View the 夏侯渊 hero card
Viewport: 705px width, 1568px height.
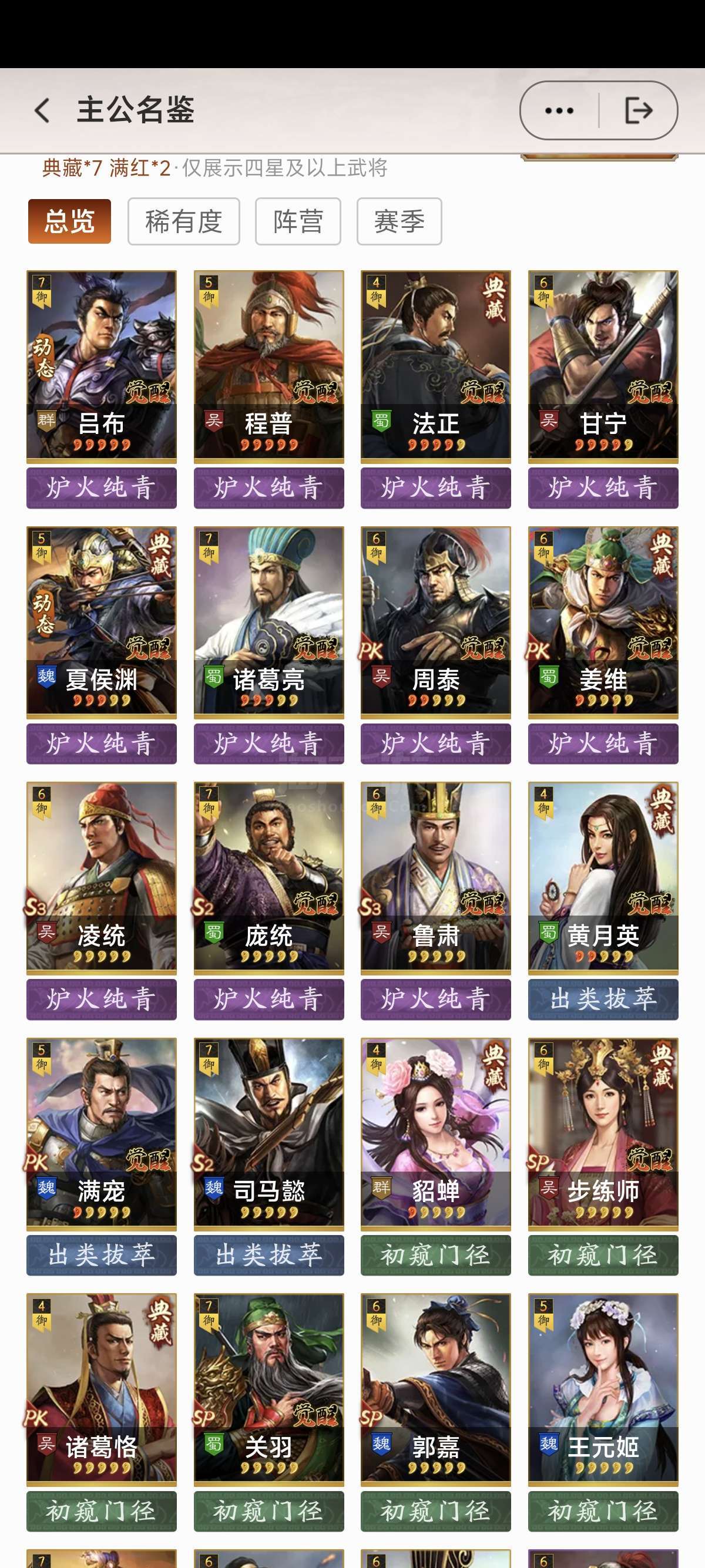coord(102,621)
